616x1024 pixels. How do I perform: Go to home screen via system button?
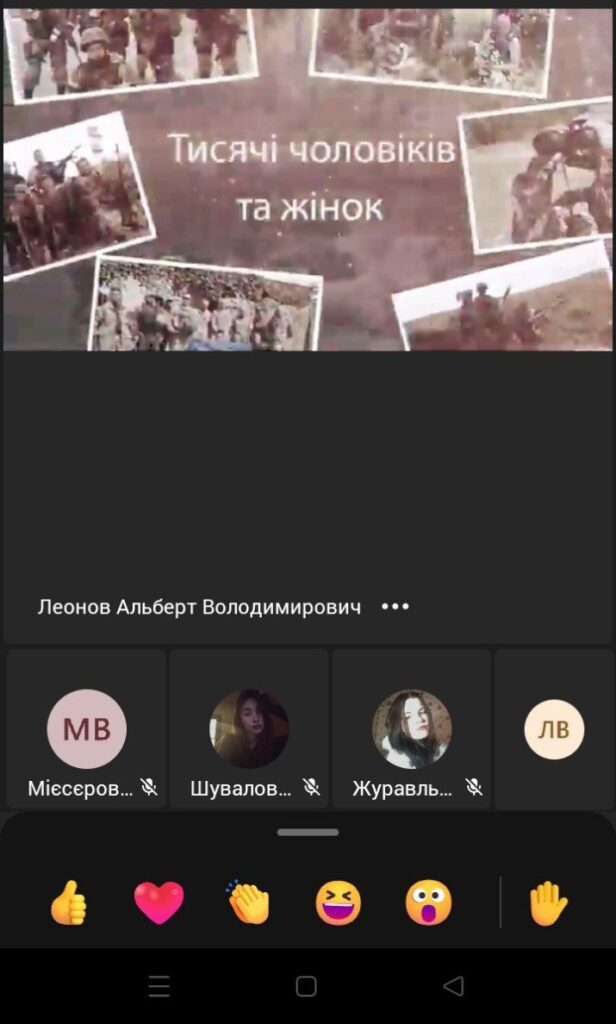click(x=307, y=987)
